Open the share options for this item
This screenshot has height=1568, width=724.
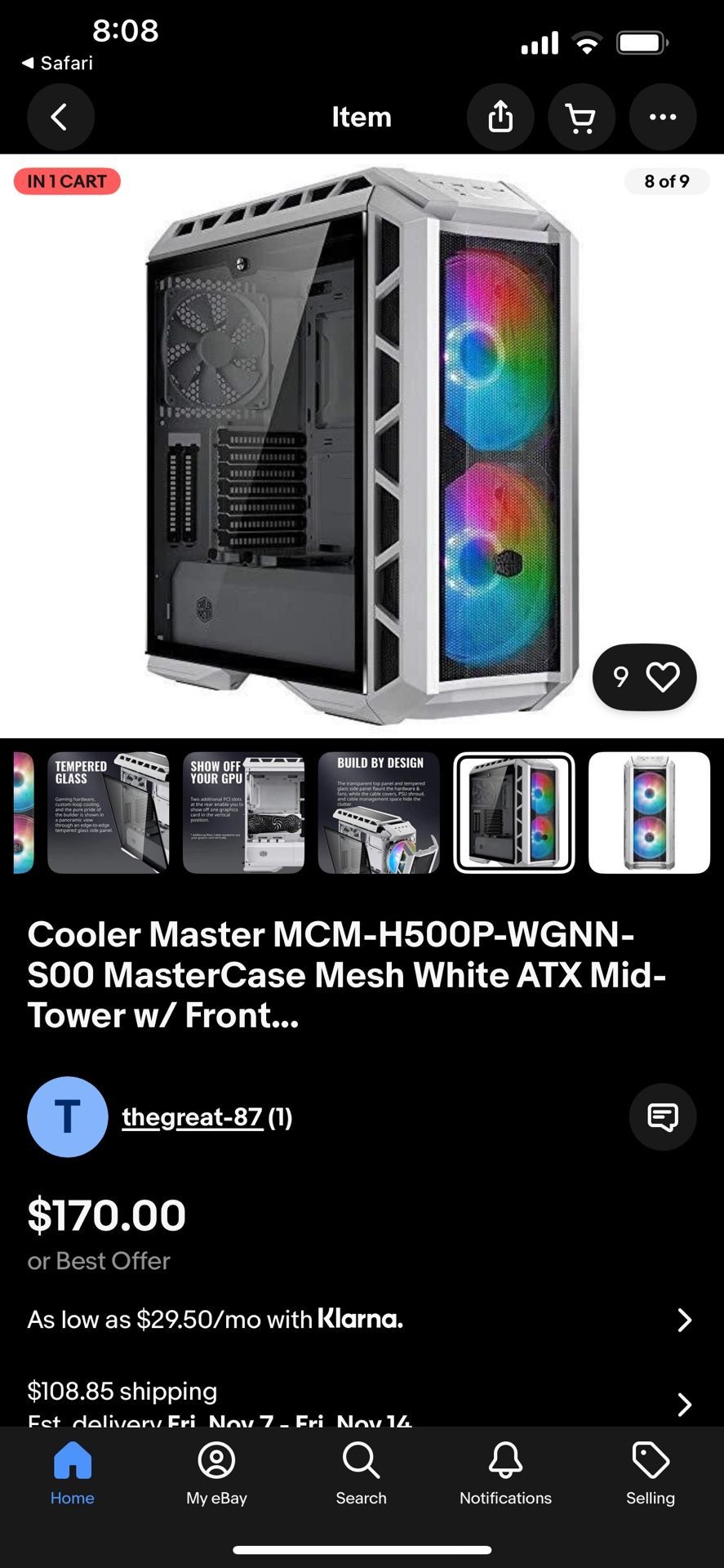coord(500,117)
